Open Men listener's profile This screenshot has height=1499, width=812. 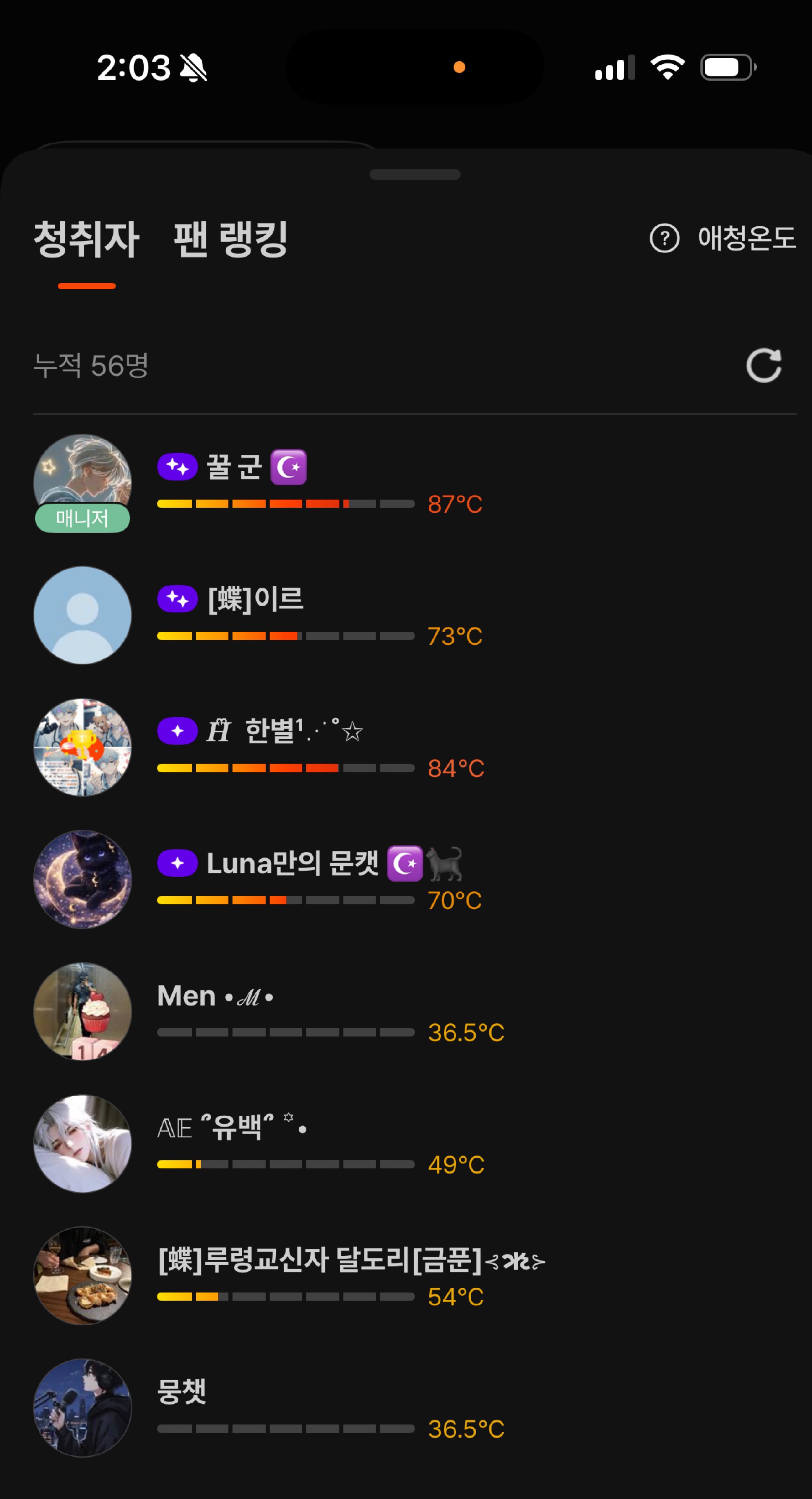point(83,1011)
